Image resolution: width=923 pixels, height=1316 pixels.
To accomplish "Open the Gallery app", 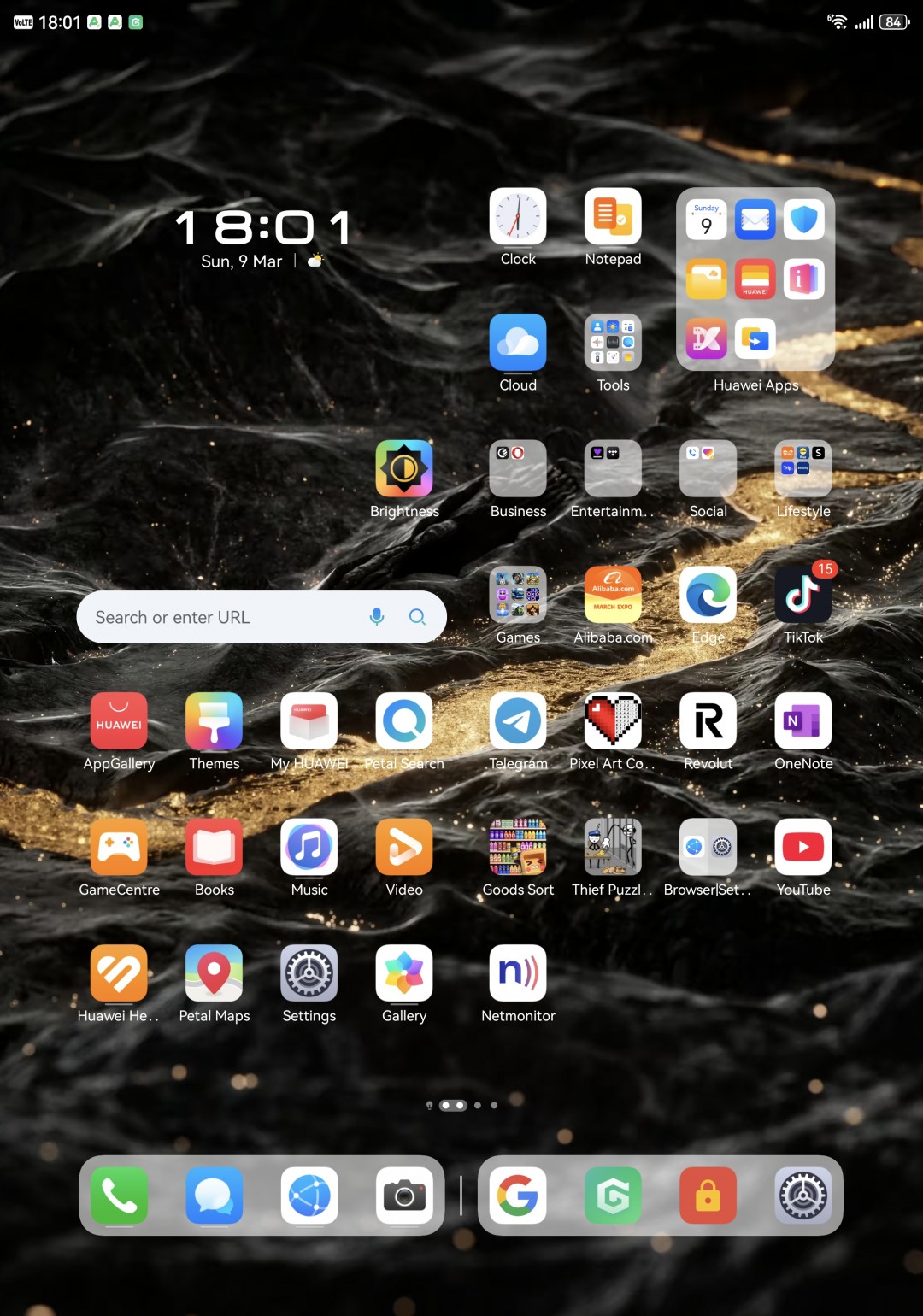I will (404, 972).
